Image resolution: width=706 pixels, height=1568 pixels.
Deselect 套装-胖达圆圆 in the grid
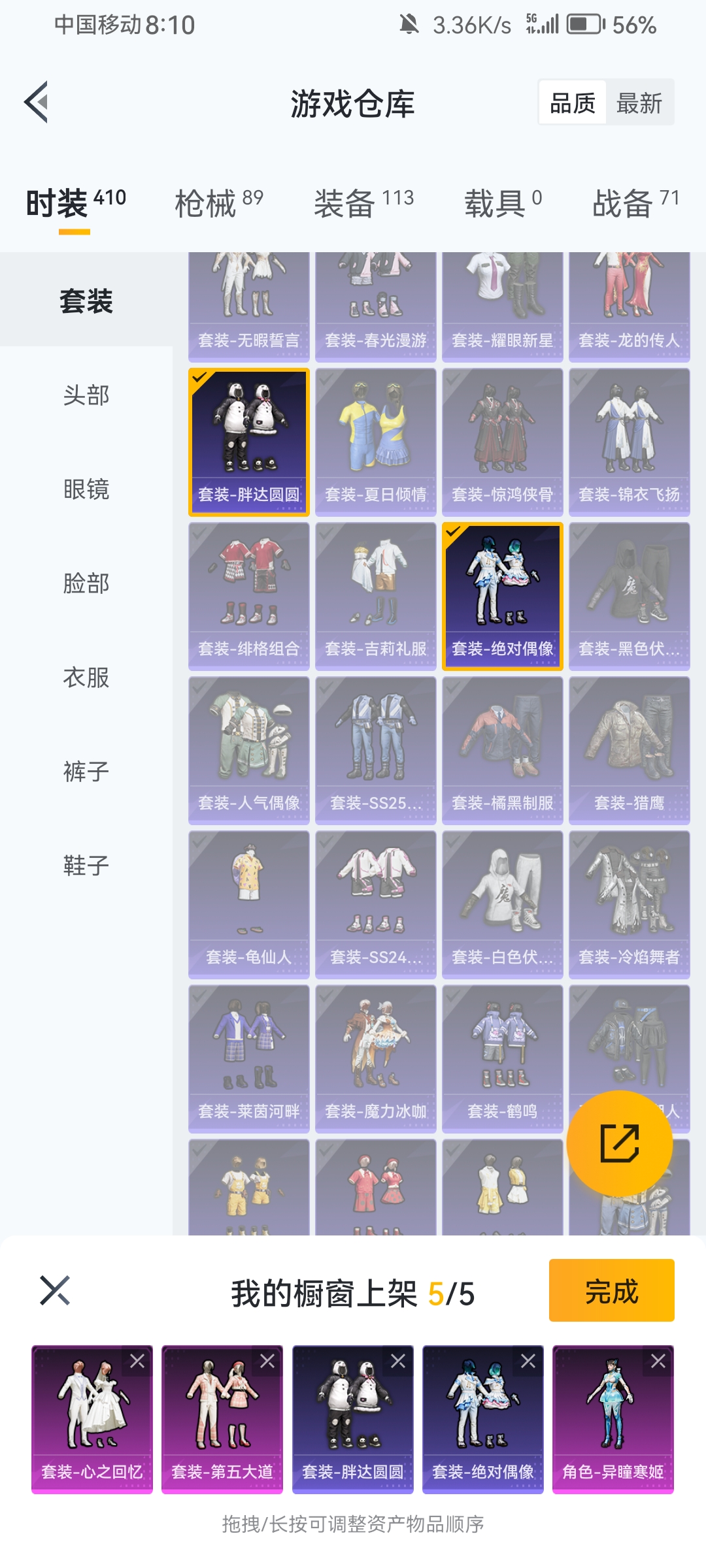249,442
